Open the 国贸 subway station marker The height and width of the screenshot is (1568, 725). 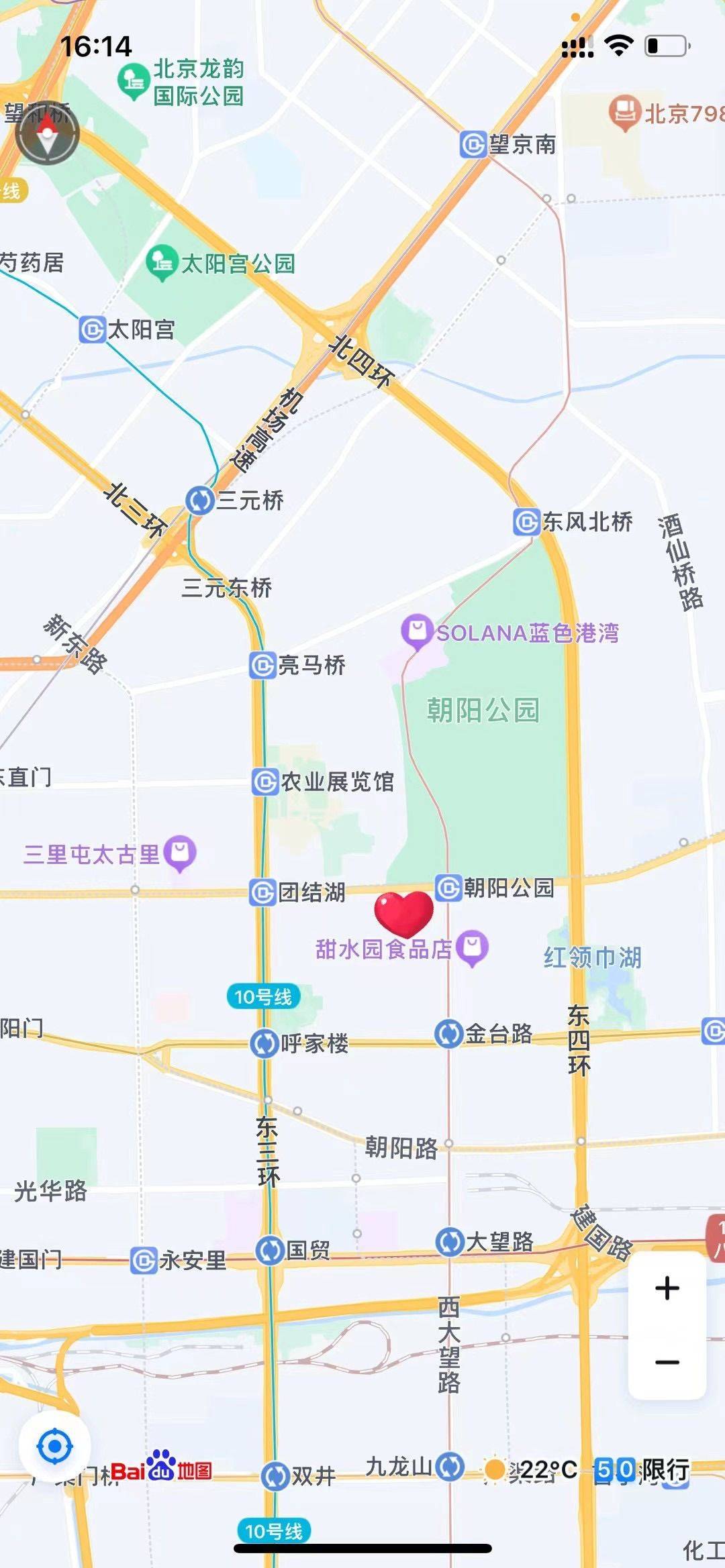pyautogui.click(x=270, y=1251)
